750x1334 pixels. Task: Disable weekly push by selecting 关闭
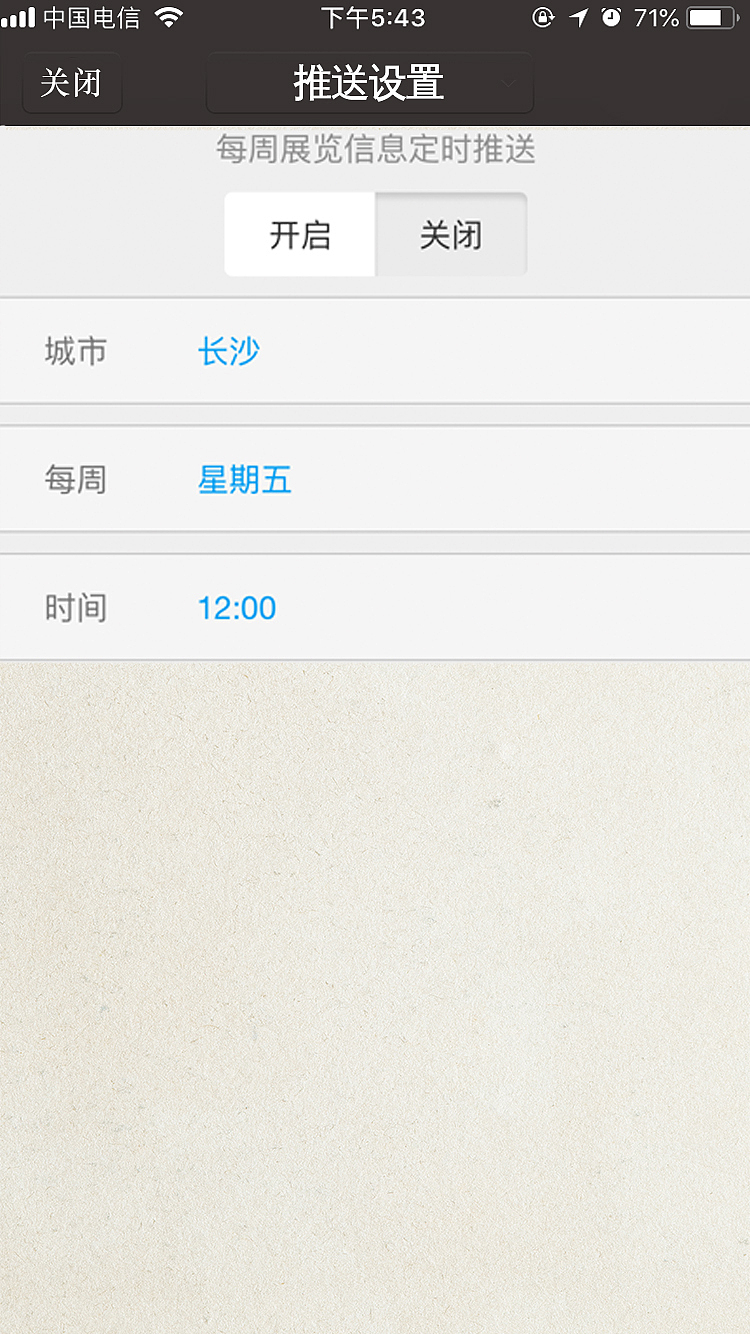pyautogui.click(x=450, y=233)
